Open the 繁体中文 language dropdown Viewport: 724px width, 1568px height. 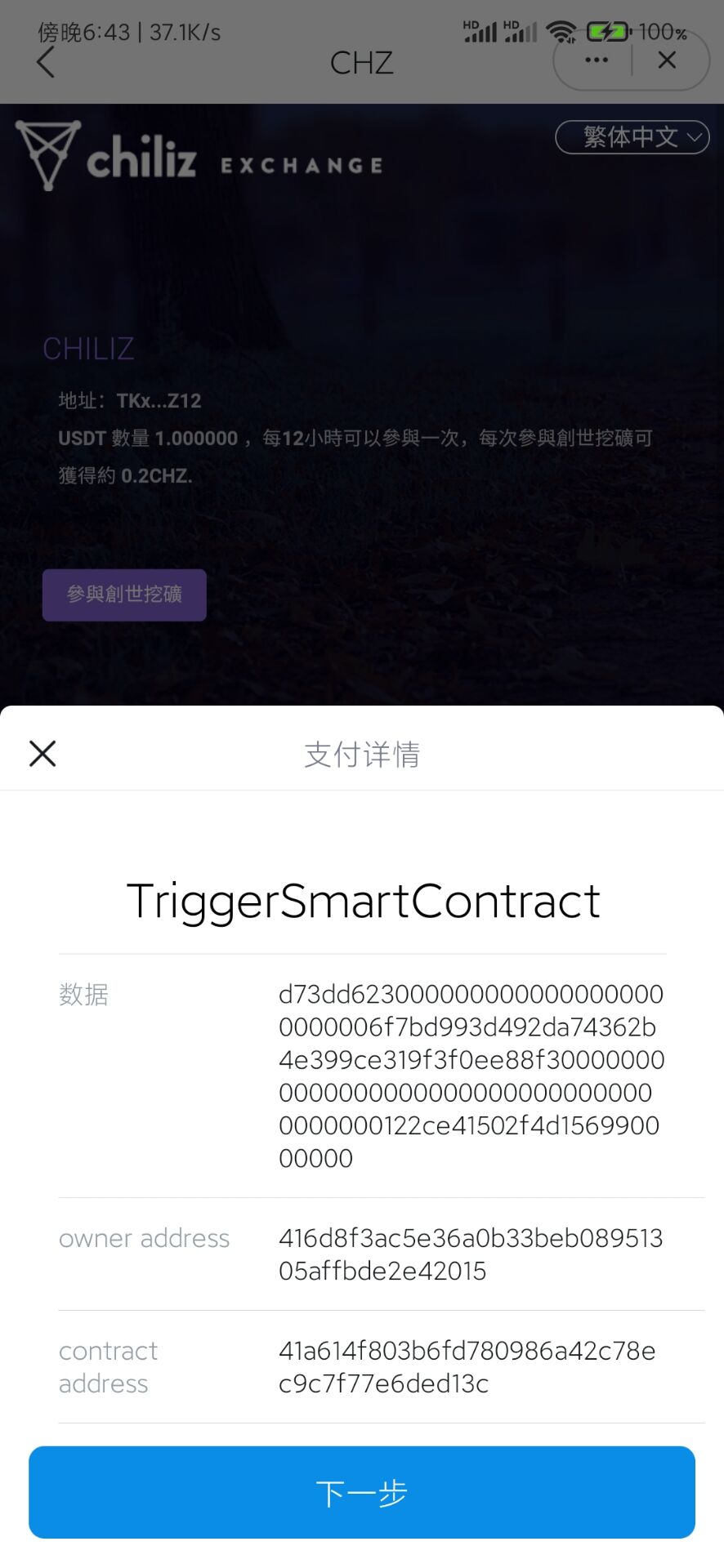tap(632, 137)
